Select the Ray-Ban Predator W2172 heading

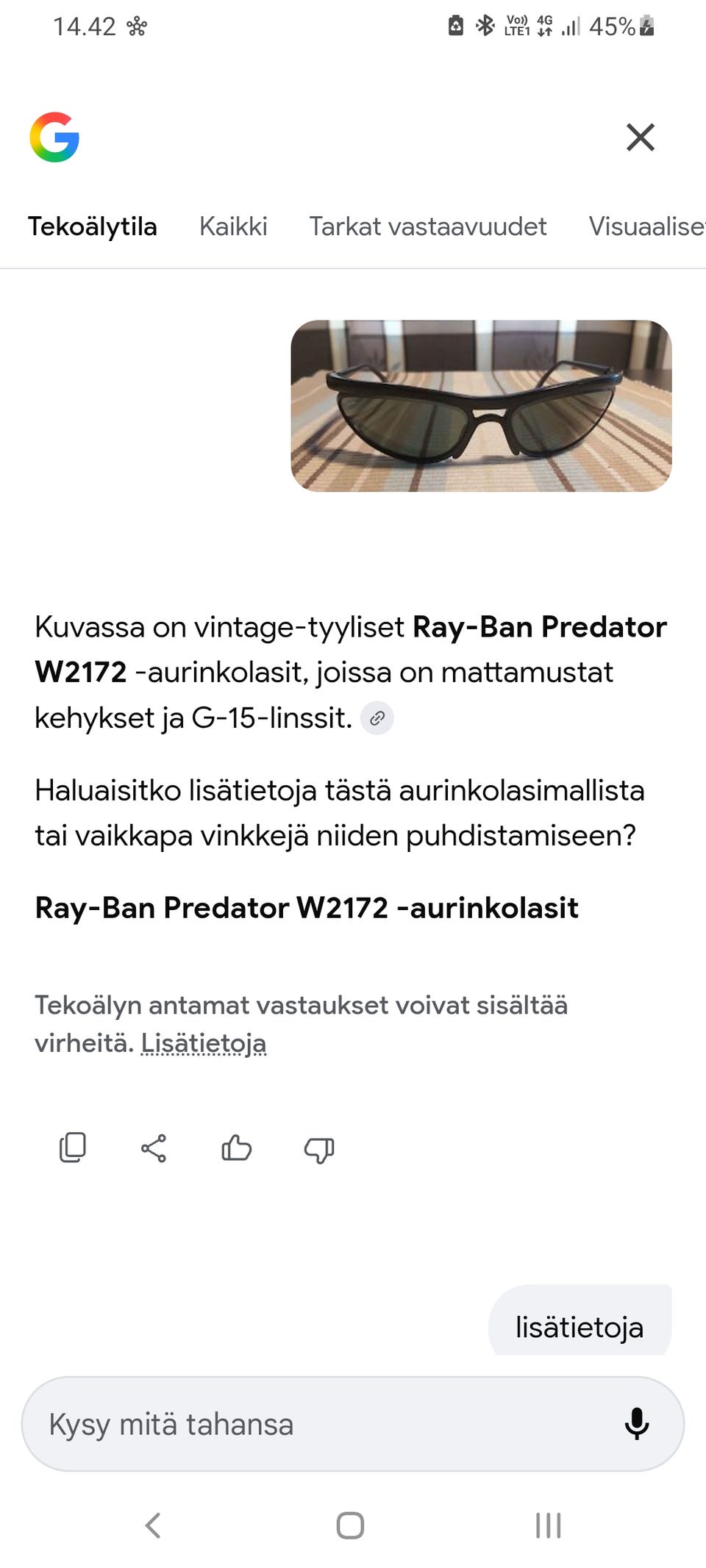tap(307, 908)
